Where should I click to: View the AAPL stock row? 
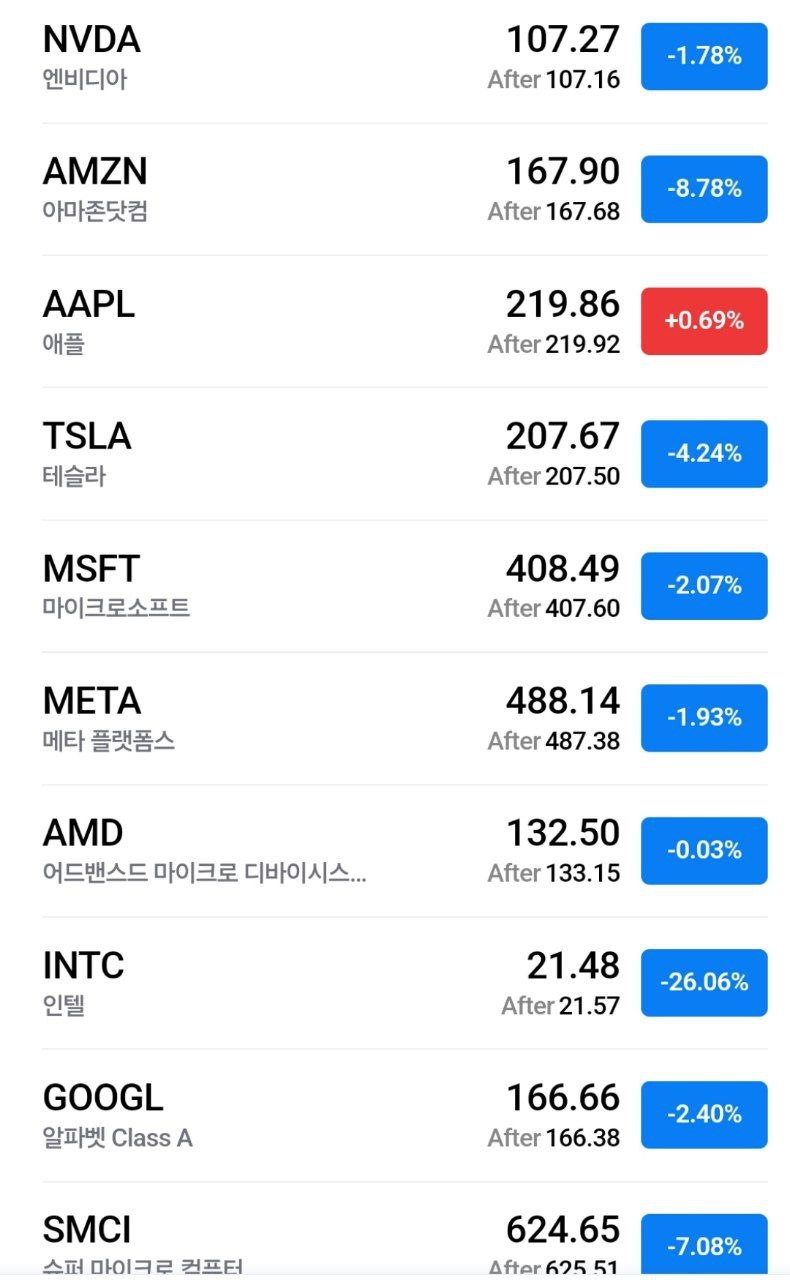point(300,322)
